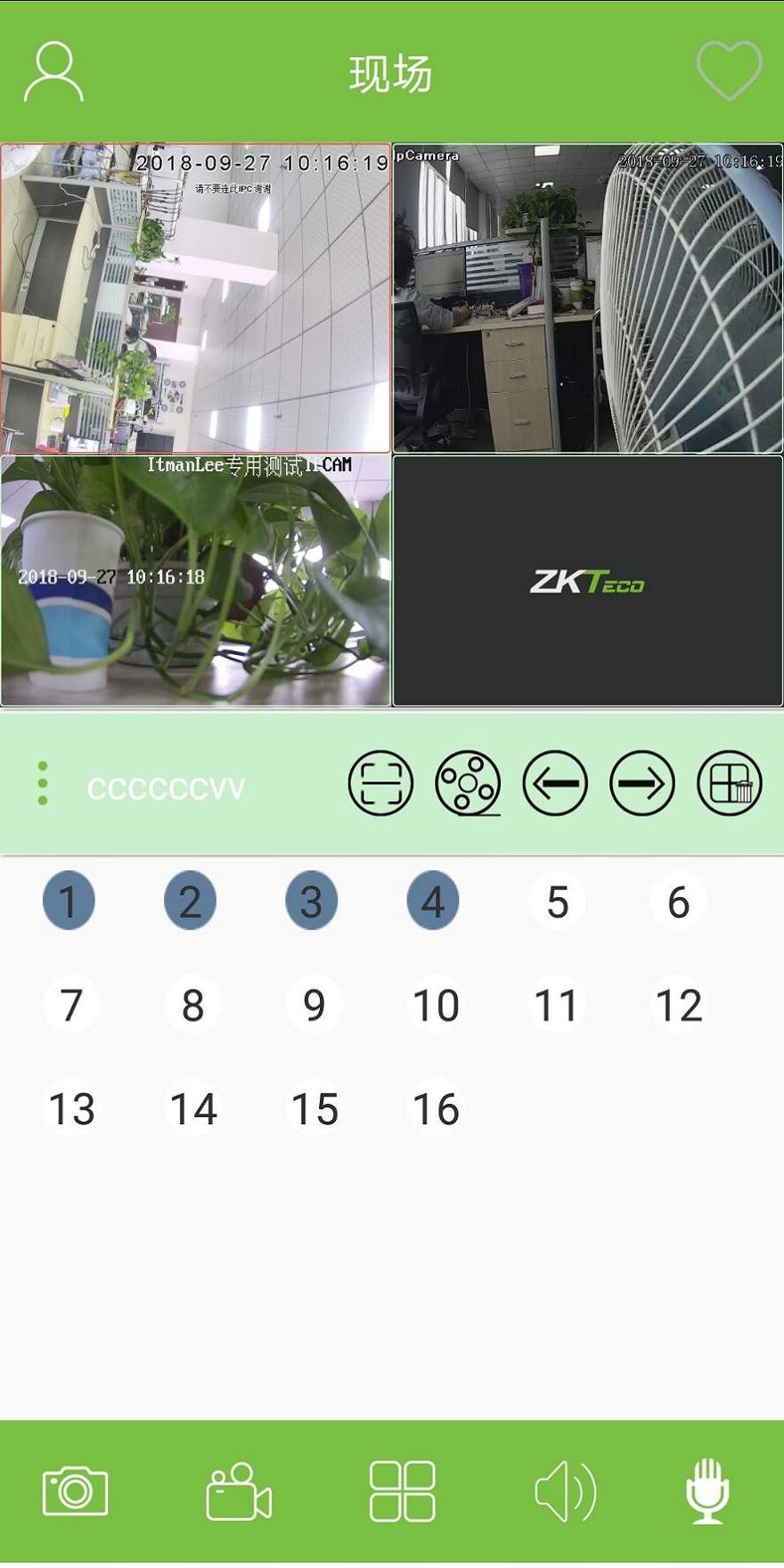Start video recording
This screenshot has height=1568, width=784.
coord(239,1492)
